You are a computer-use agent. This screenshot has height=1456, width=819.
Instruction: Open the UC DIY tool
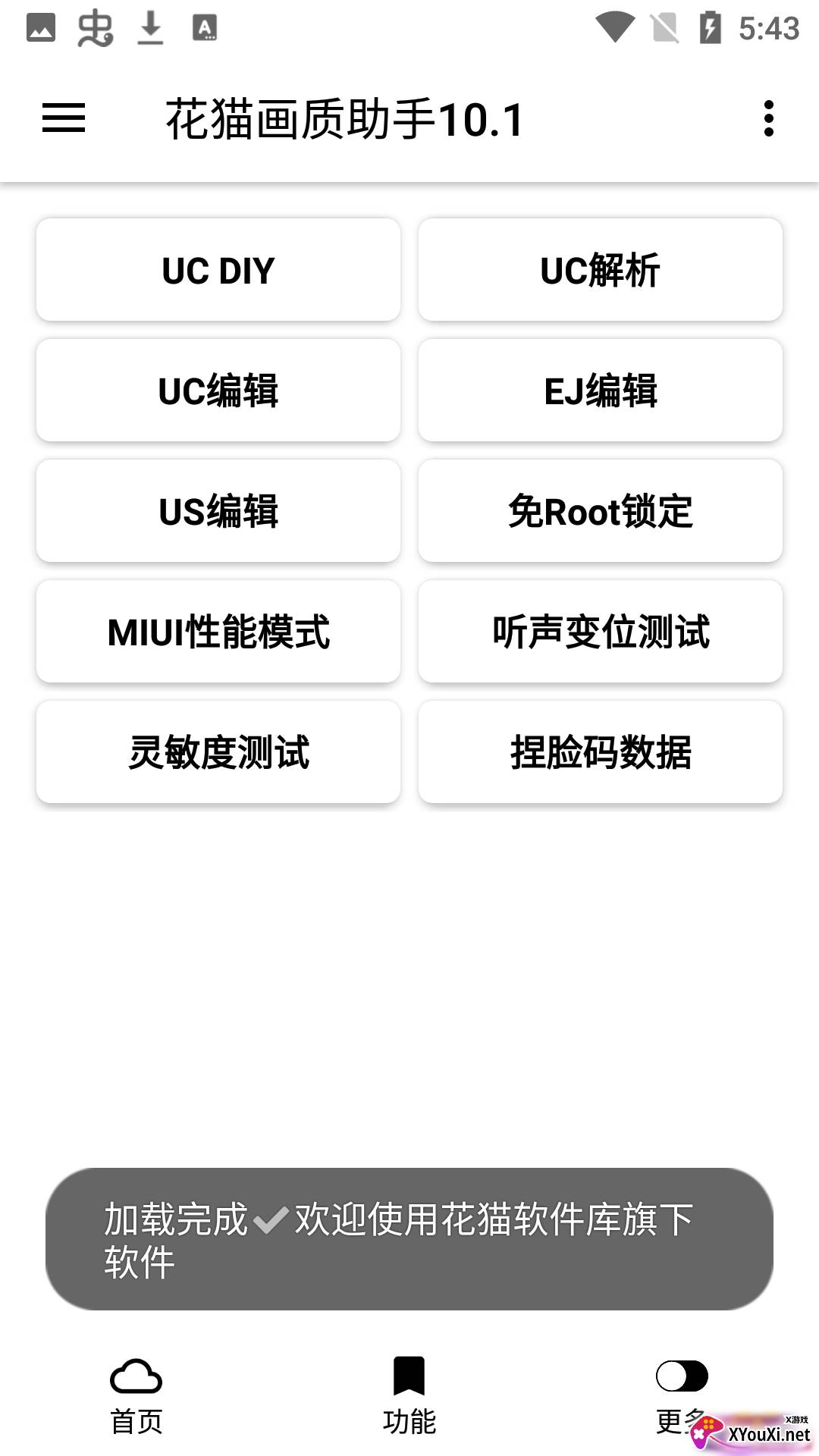click(218, 270)
